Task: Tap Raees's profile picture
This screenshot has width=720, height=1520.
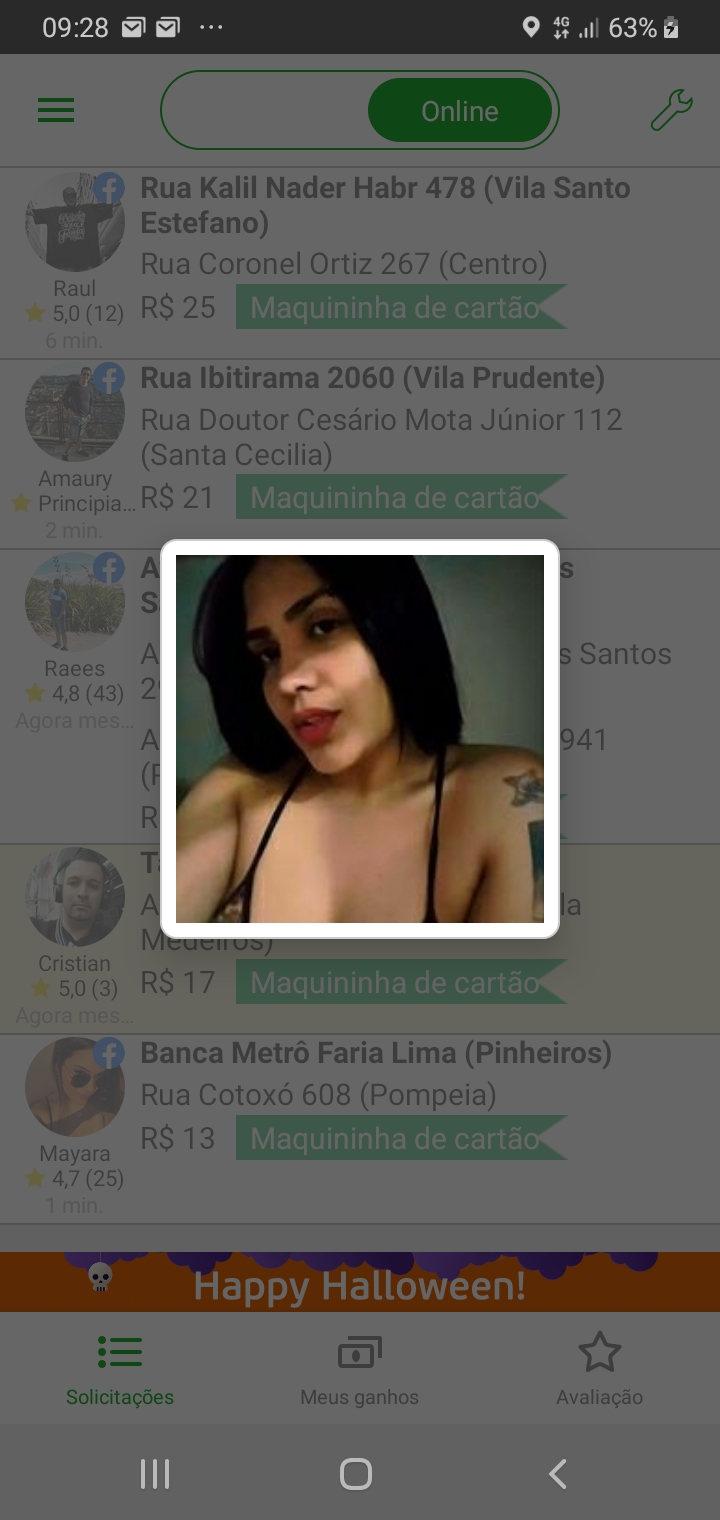Action: point(75,602)
